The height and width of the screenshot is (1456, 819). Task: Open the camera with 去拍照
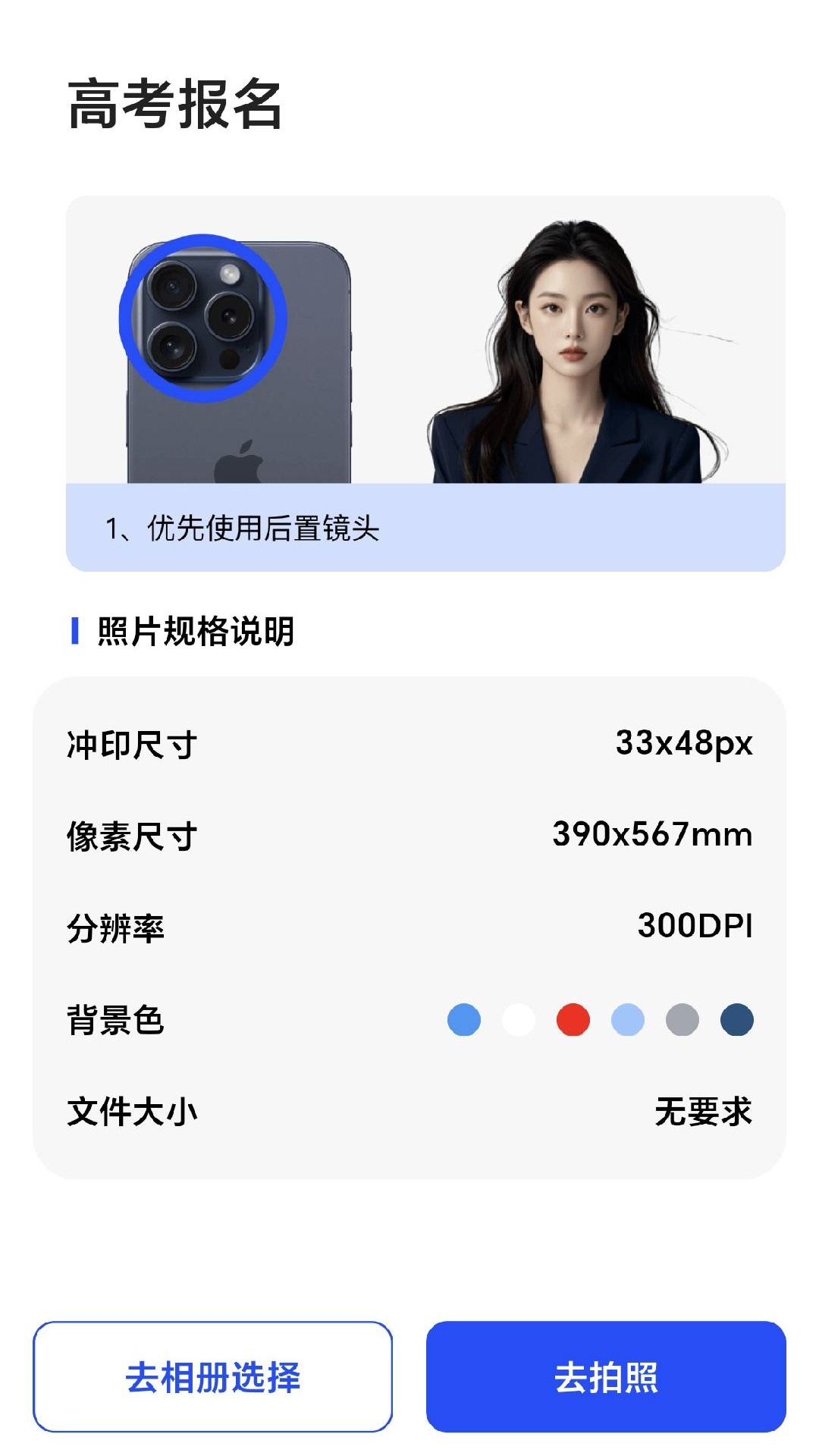tap(606, 1376)
